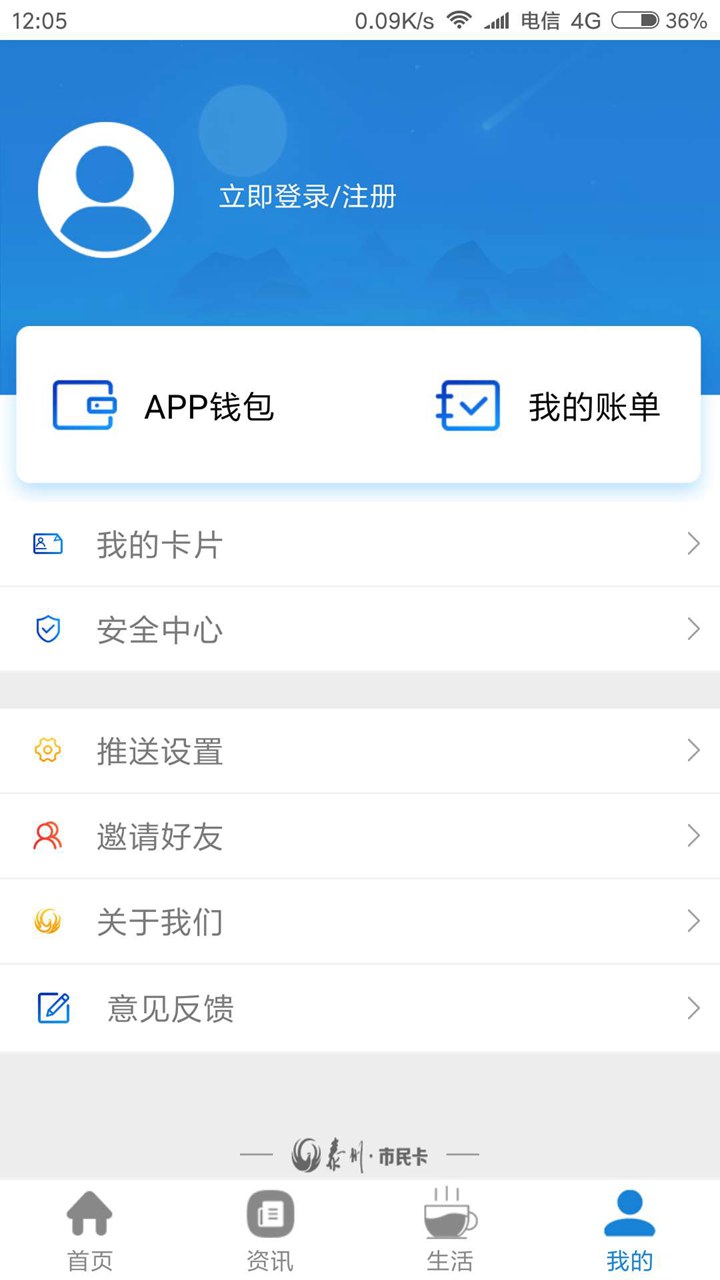
Task: Open 安全中心 via its right chevron
Action: click(x=693, y=629)
